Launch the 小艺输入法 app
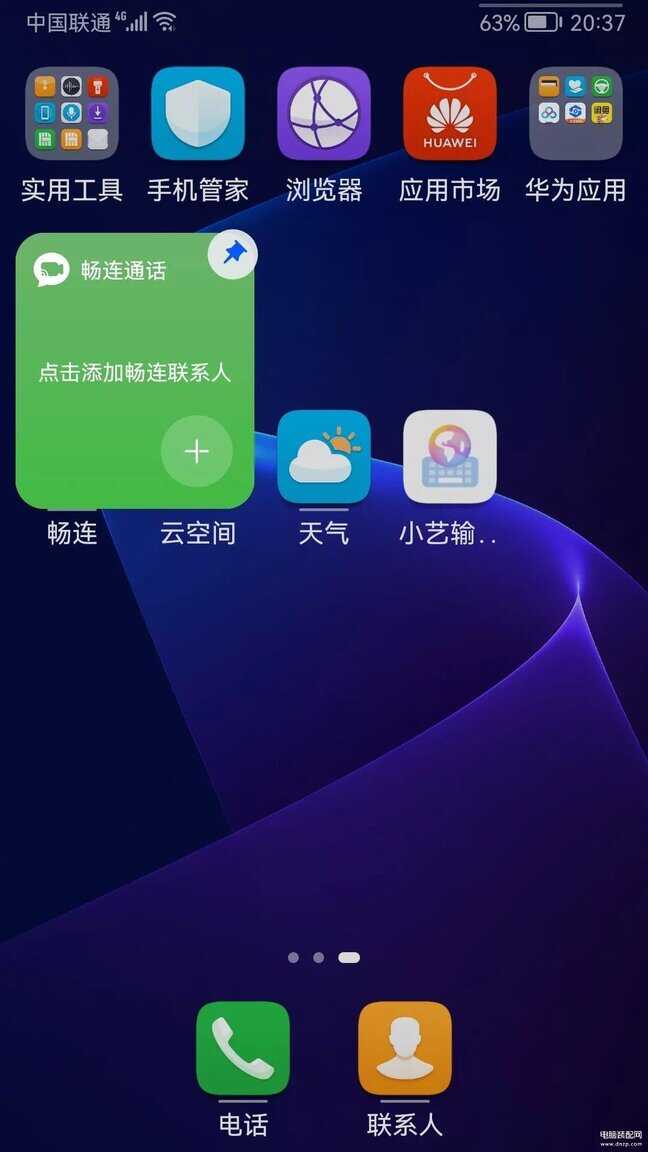 450,457
